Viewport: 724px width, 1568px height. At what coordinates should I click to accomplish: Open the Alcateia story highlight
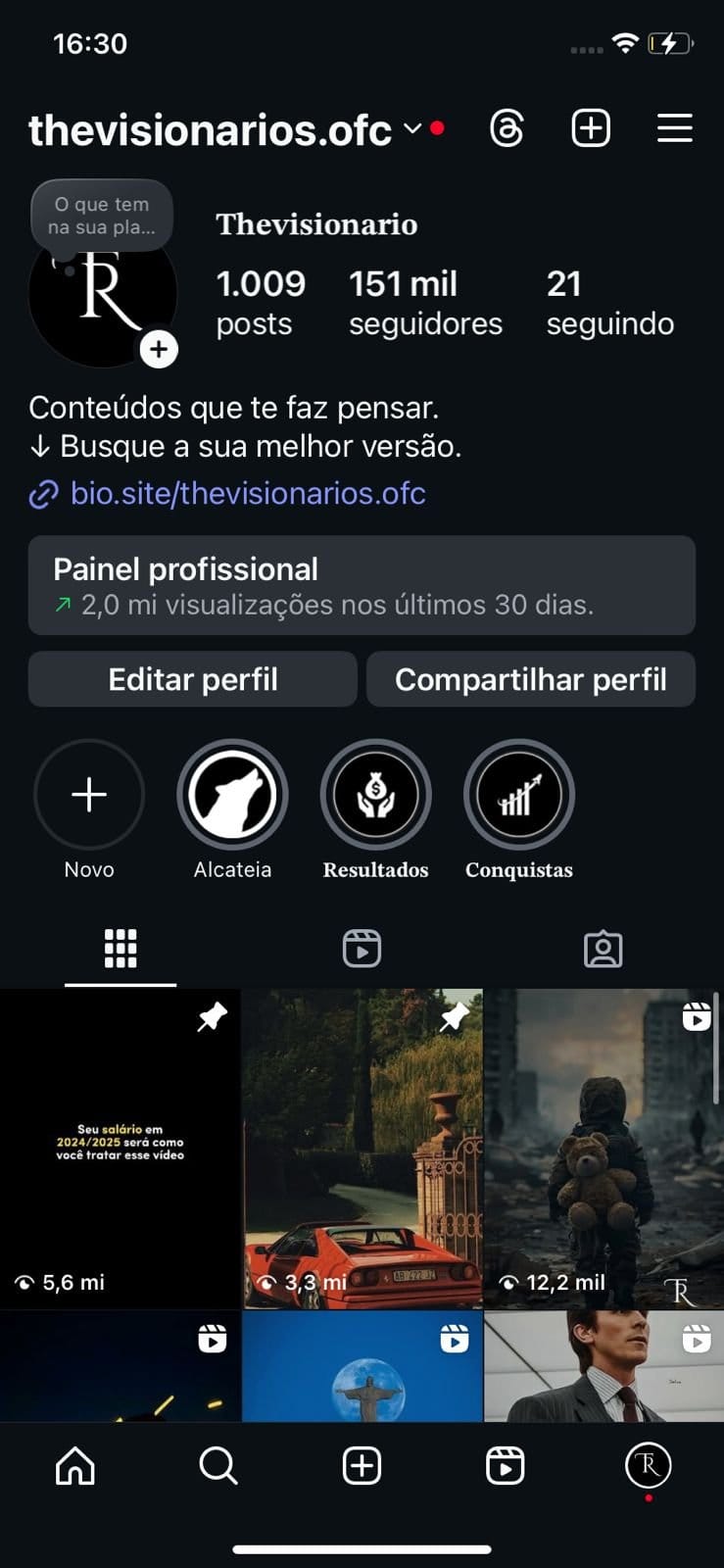click(232, 795)
